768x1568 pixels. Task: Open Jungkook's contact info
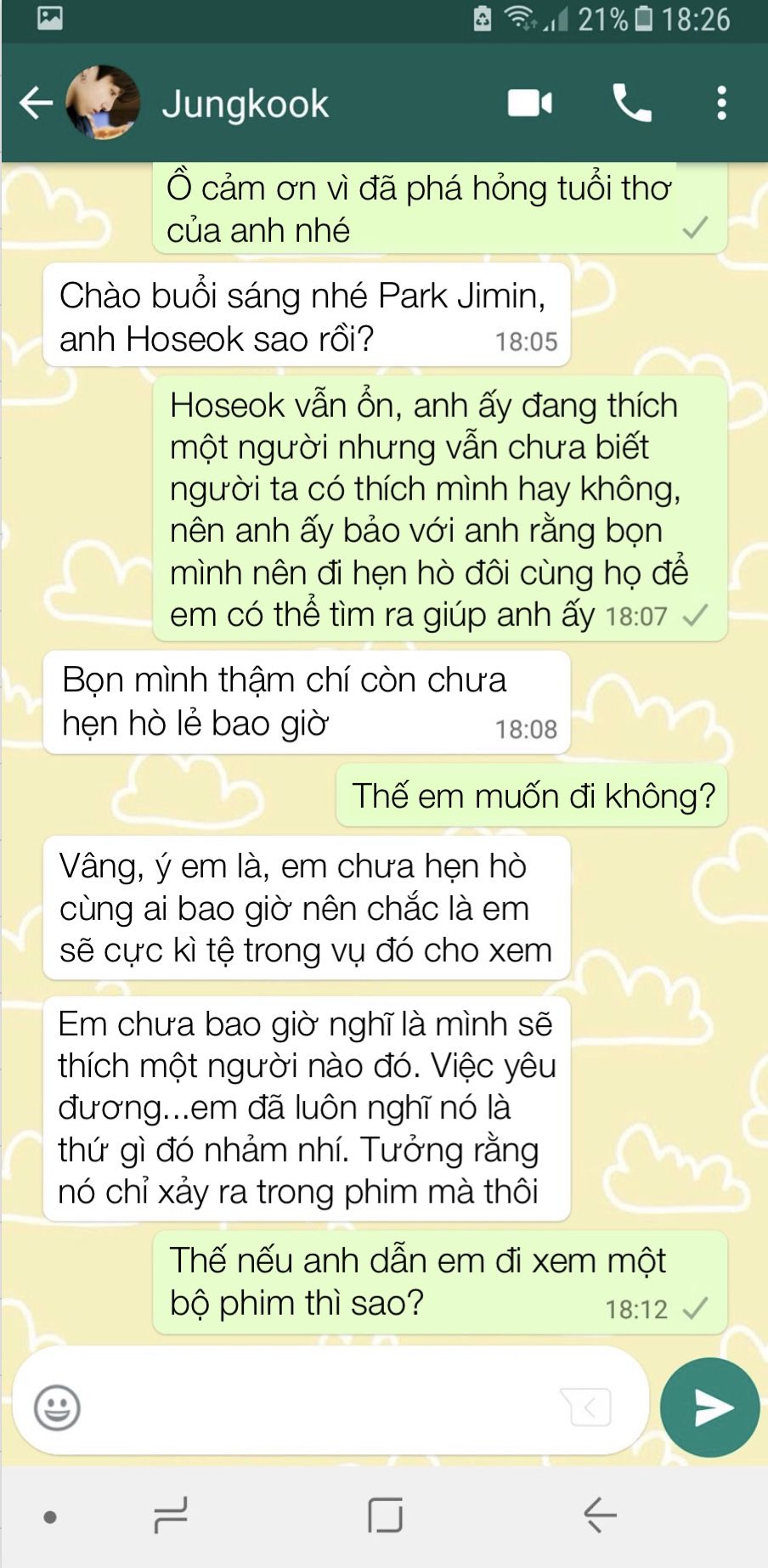click(245, 104)
